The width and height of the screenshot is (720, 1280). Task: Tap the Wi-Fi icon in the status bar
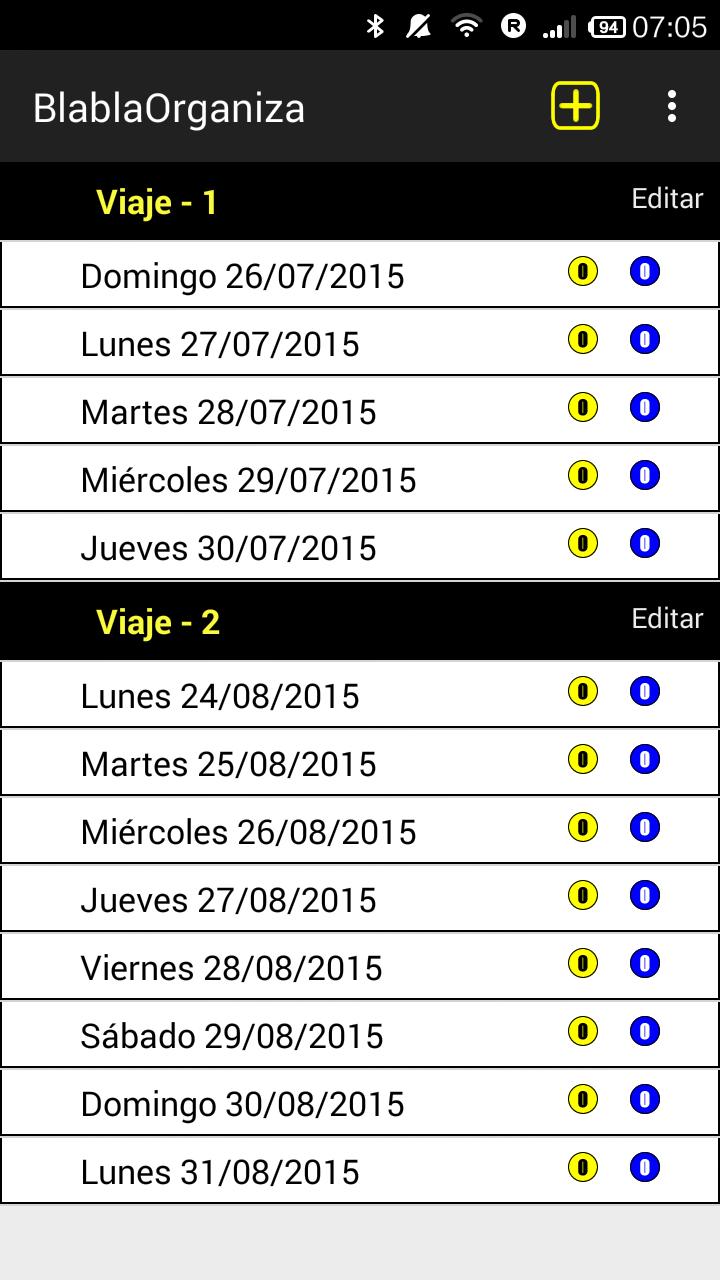tap(467, 25)
